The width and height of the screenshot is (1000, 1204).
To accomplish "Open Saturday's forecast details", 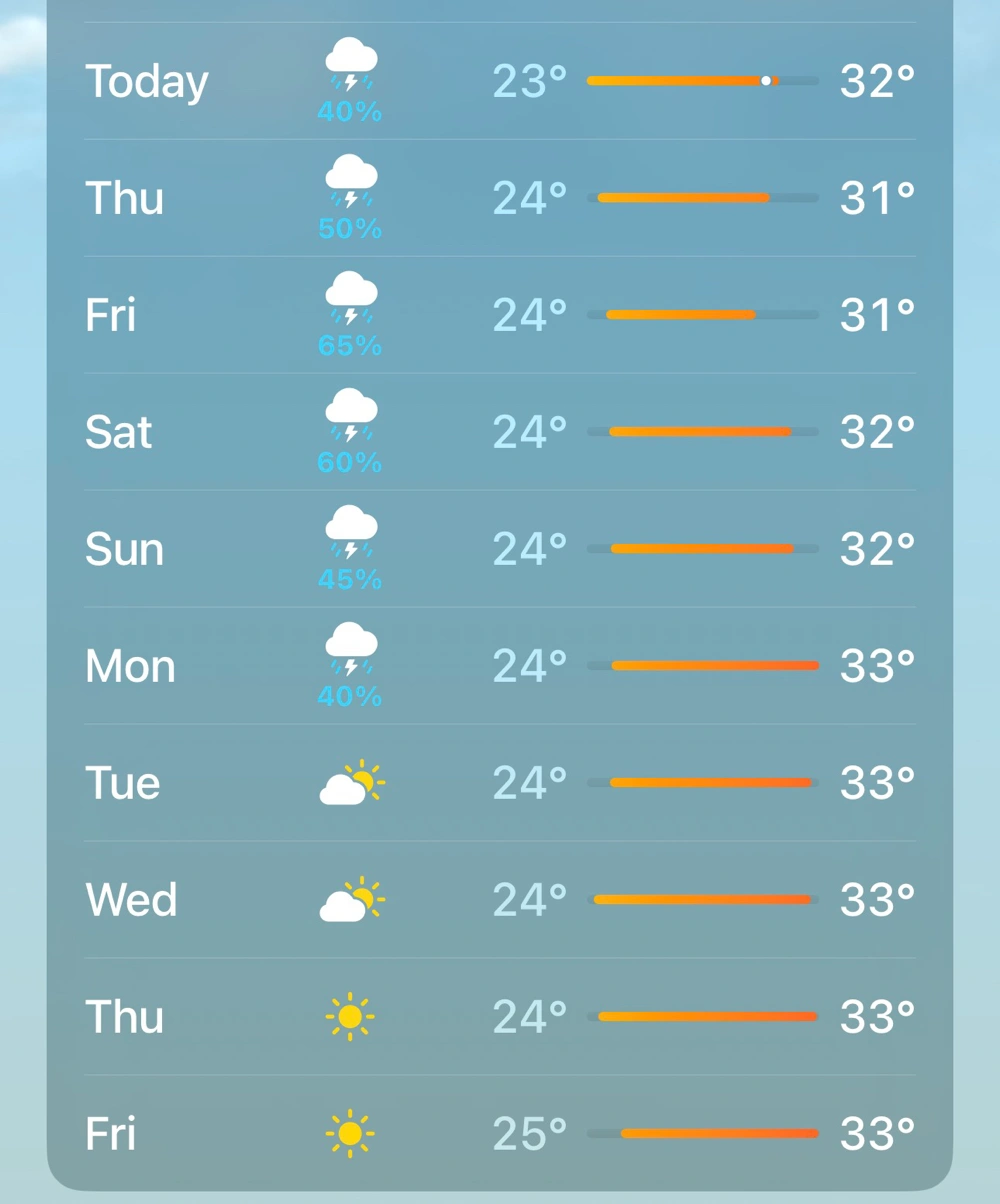I will 500,432.
